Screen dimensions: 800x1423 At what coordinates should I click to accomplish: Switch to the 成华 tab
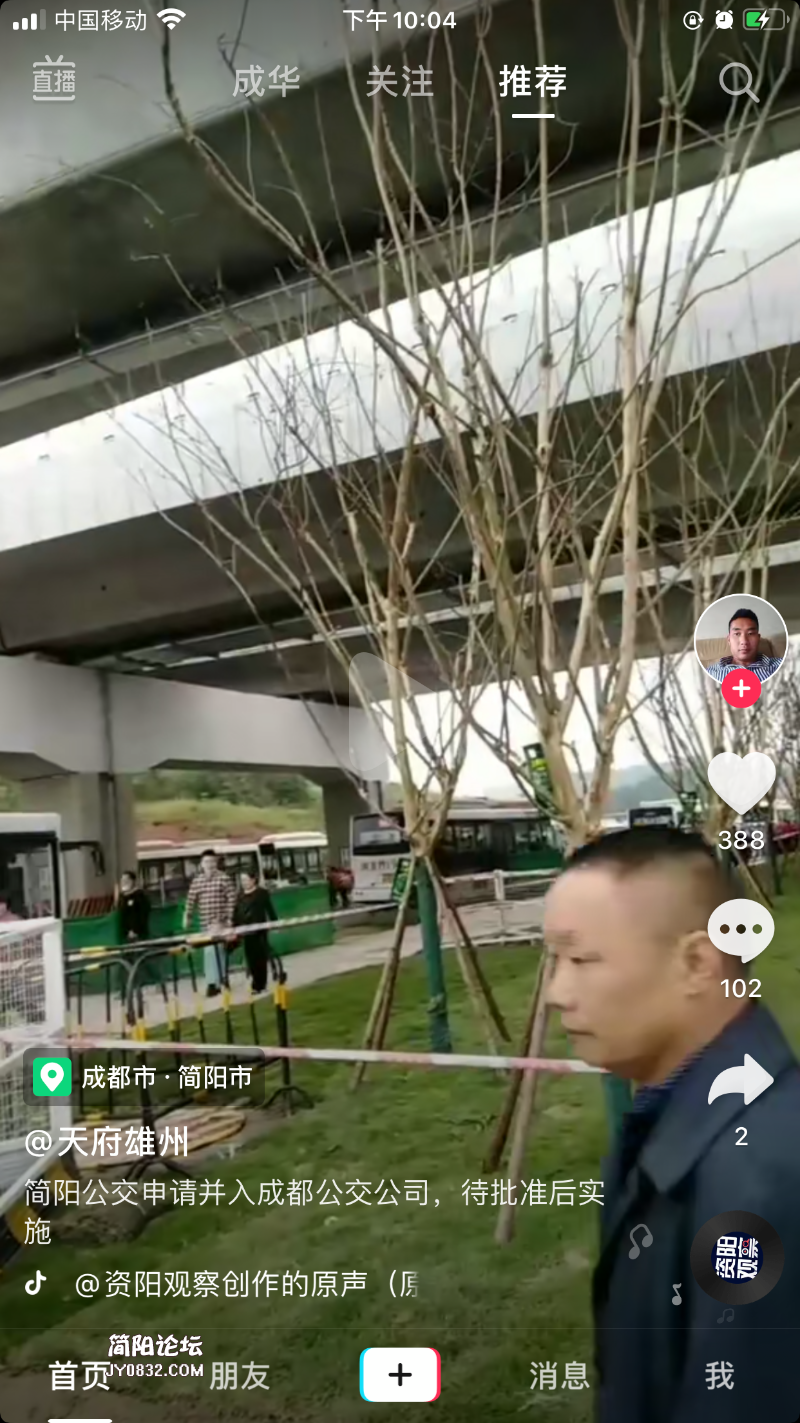266,82
